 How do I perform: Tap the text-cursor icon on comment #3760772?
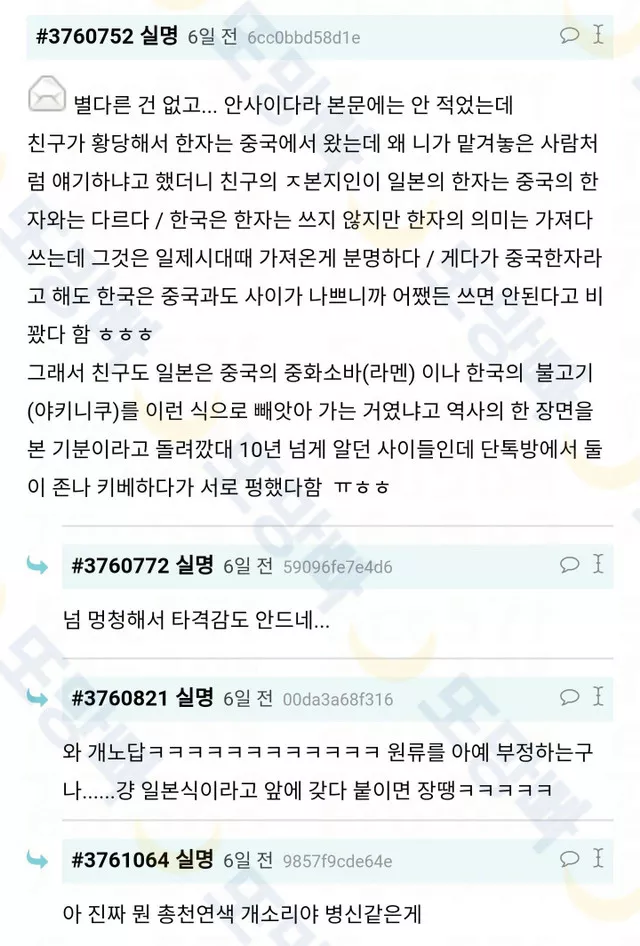click(x=598, y=563)
